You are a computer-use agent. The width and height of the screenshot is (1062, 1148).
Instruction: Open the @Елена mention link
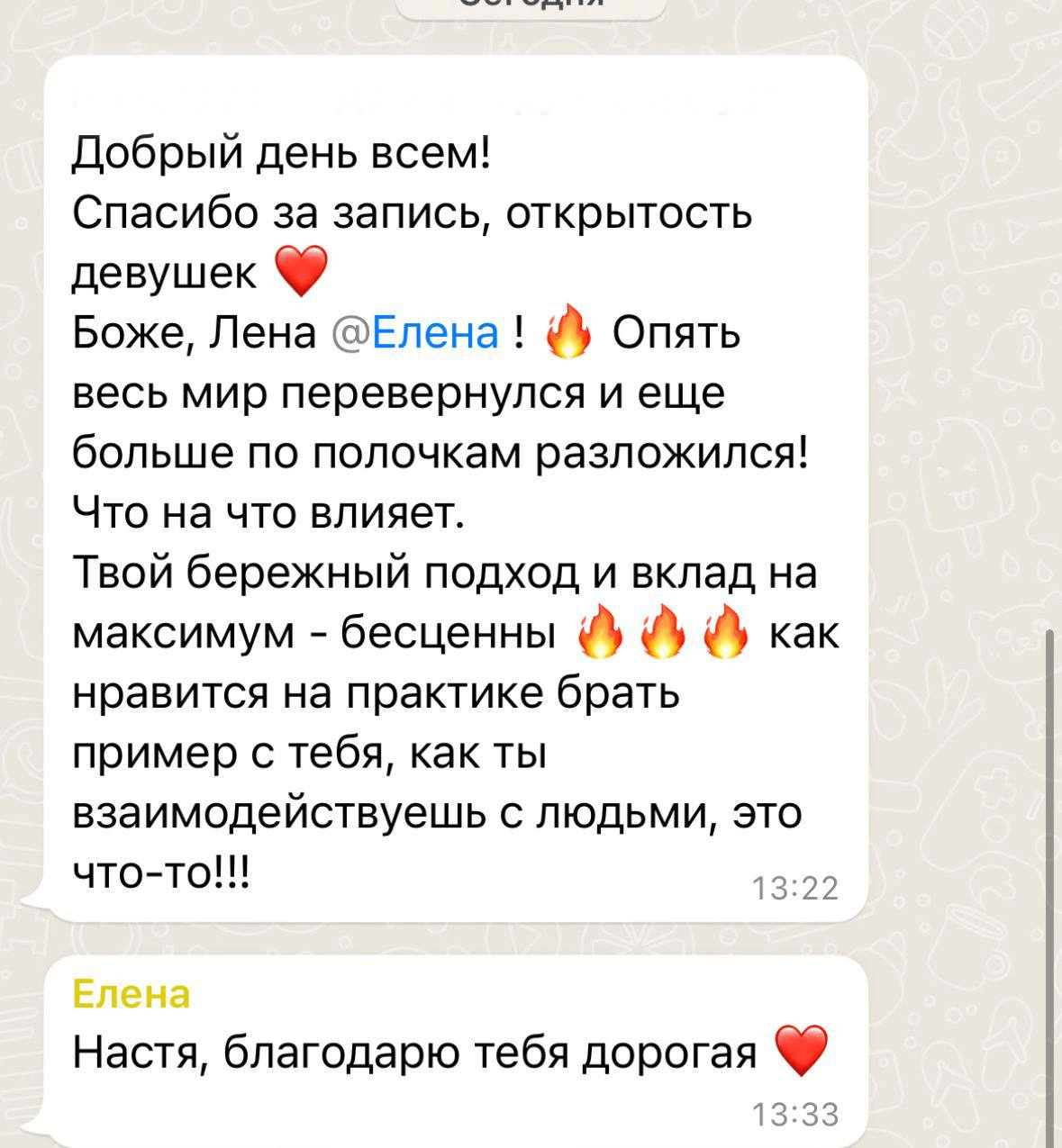click(416, 333)
